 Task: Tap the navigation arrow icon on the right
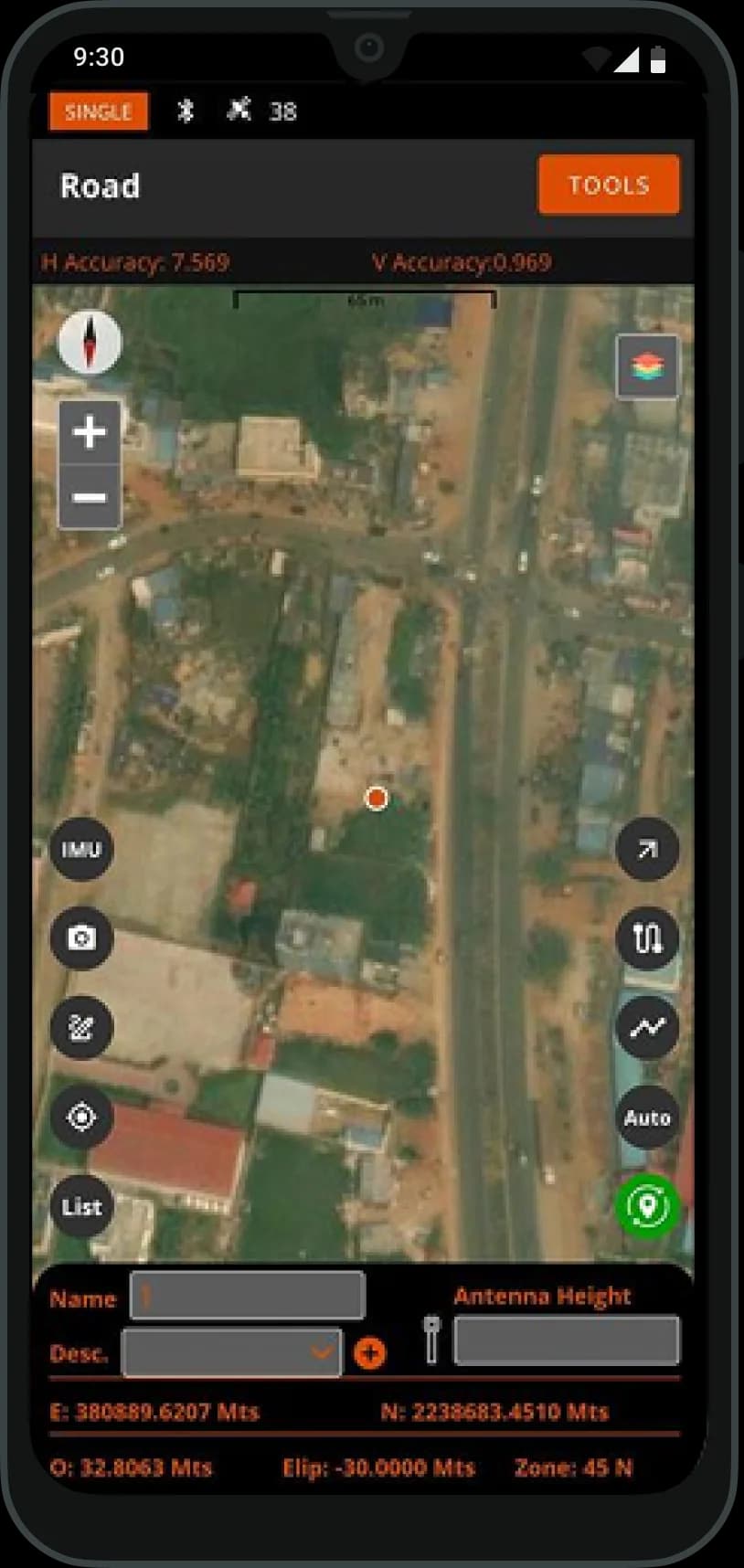(647, 850)
